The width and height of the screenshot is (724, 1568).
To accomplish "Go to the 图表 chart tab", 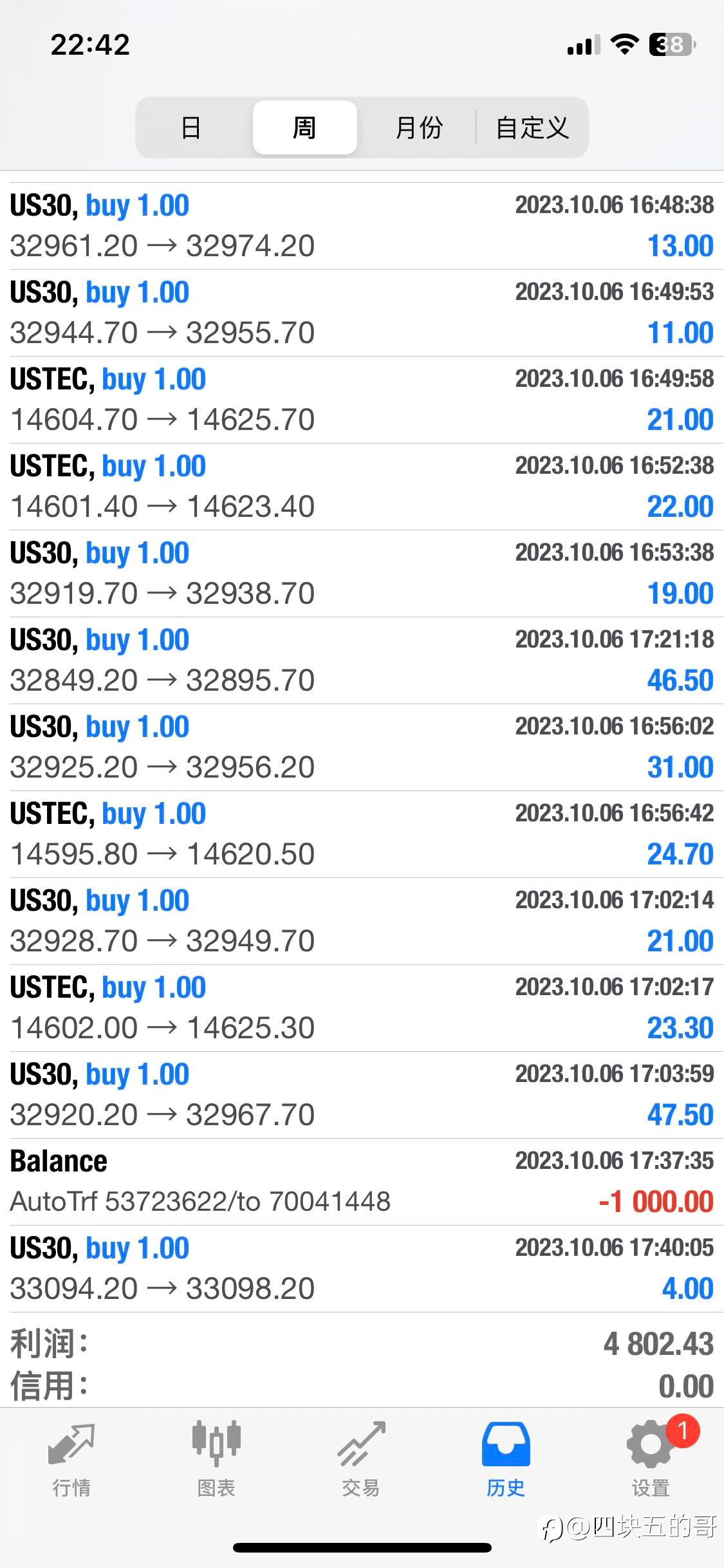I will coord(216,1459).
